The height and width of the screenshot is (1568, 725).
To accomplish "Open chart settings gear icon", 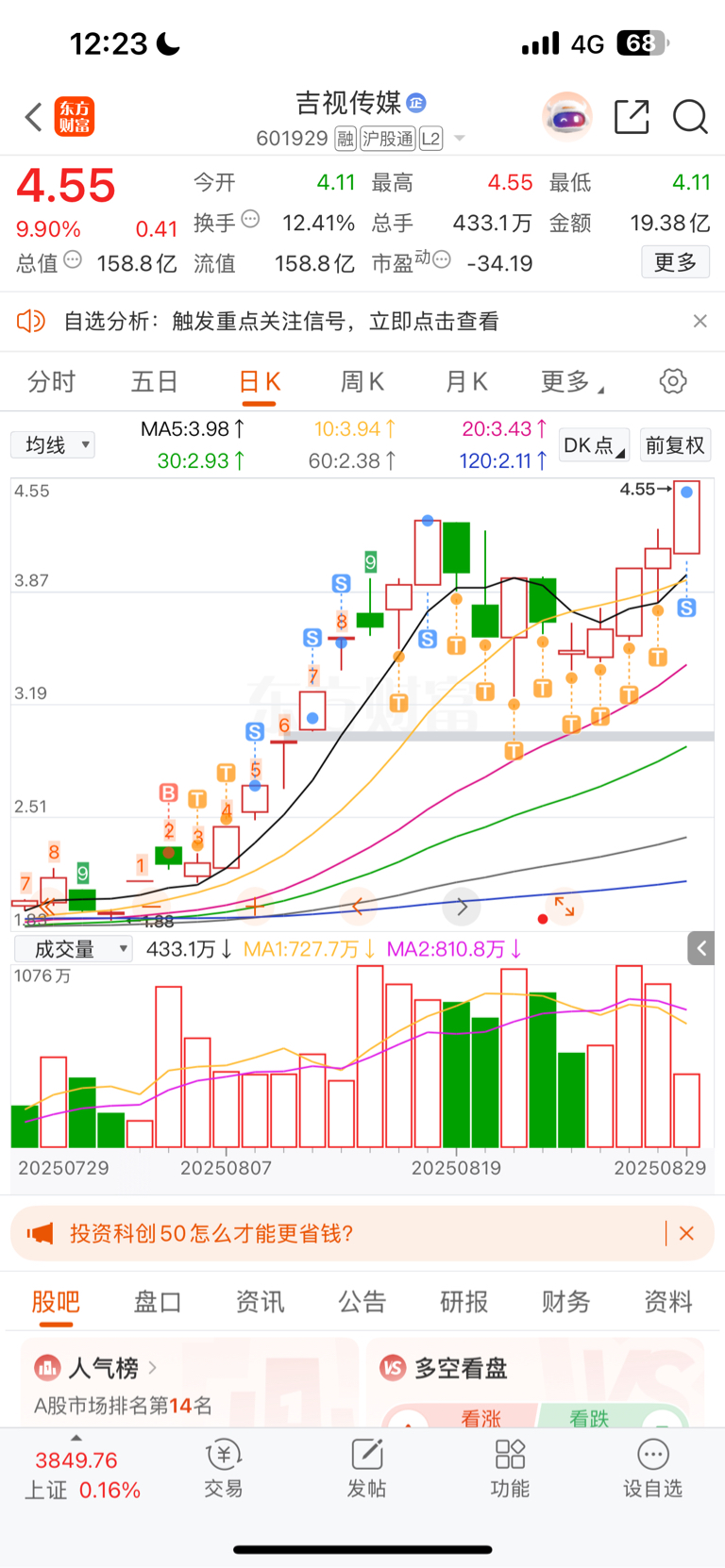I will click(673, 382).
